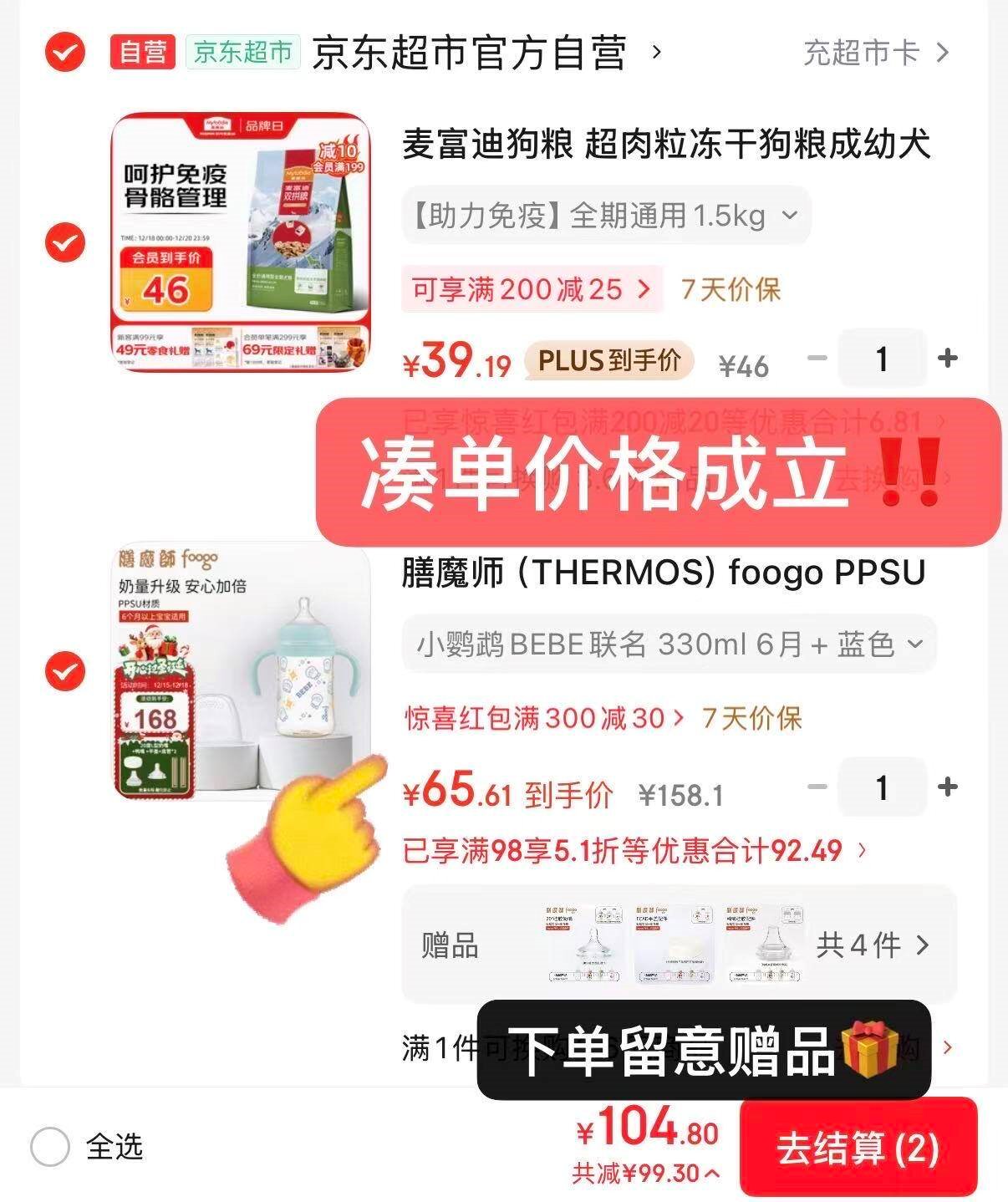Deselect the 京东超市官方自营 store checkbox

(x=64, y=53)
